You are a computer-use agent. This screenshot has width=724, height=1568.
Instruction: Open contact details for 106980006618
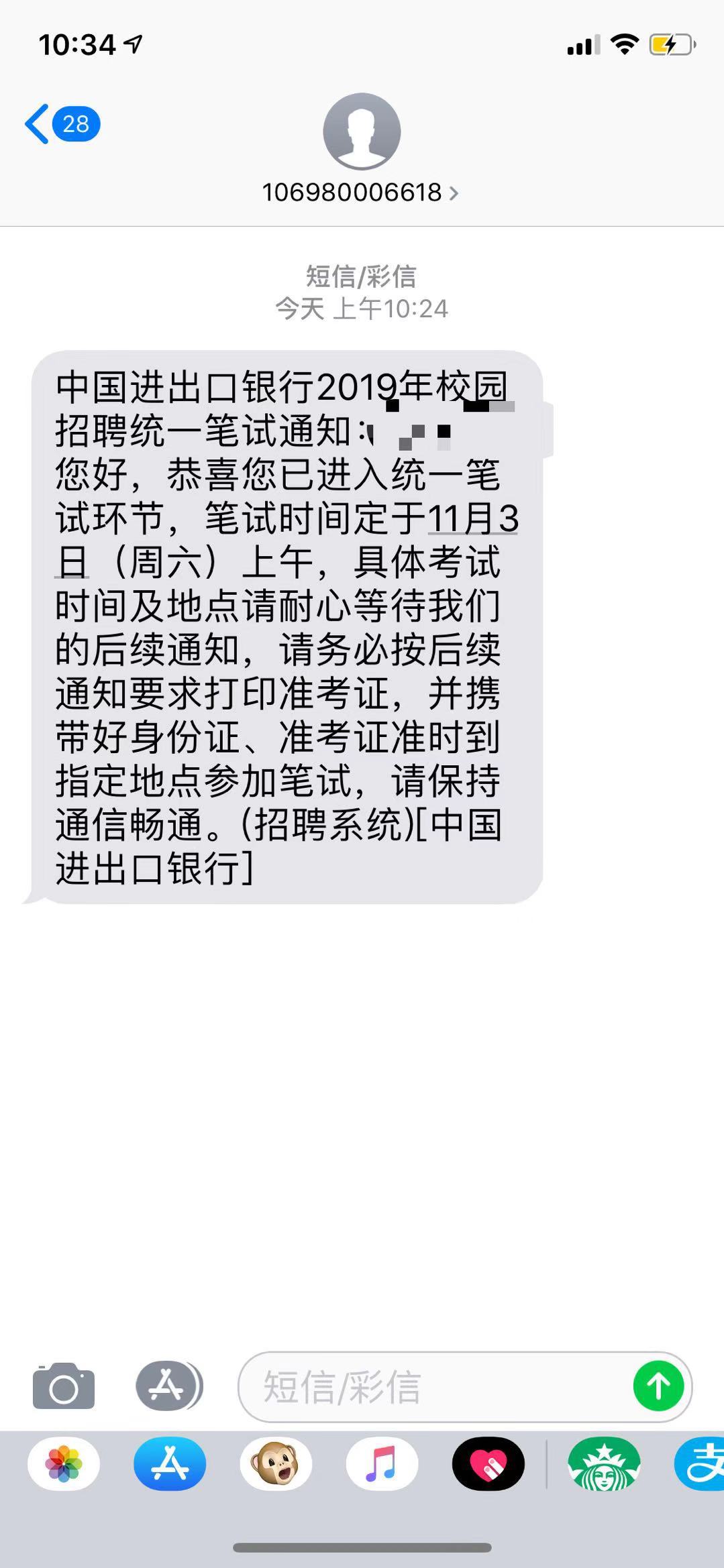pyautogui.click(x=360, y=192)
